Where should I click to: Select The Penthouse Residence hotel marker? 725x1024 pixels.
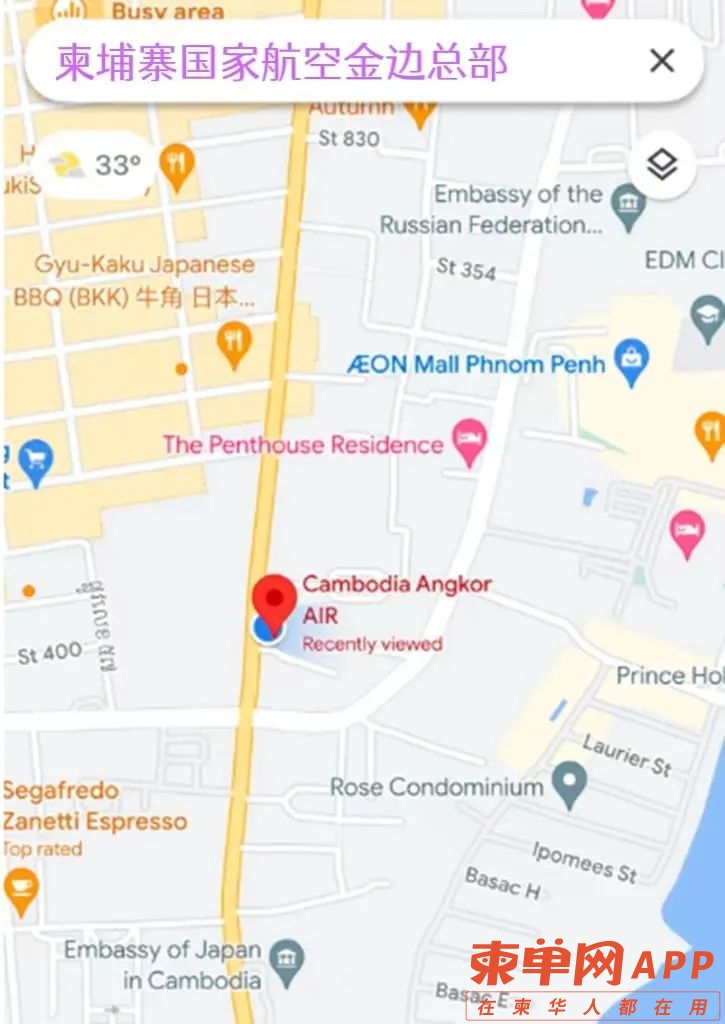[x=468, y=440]
